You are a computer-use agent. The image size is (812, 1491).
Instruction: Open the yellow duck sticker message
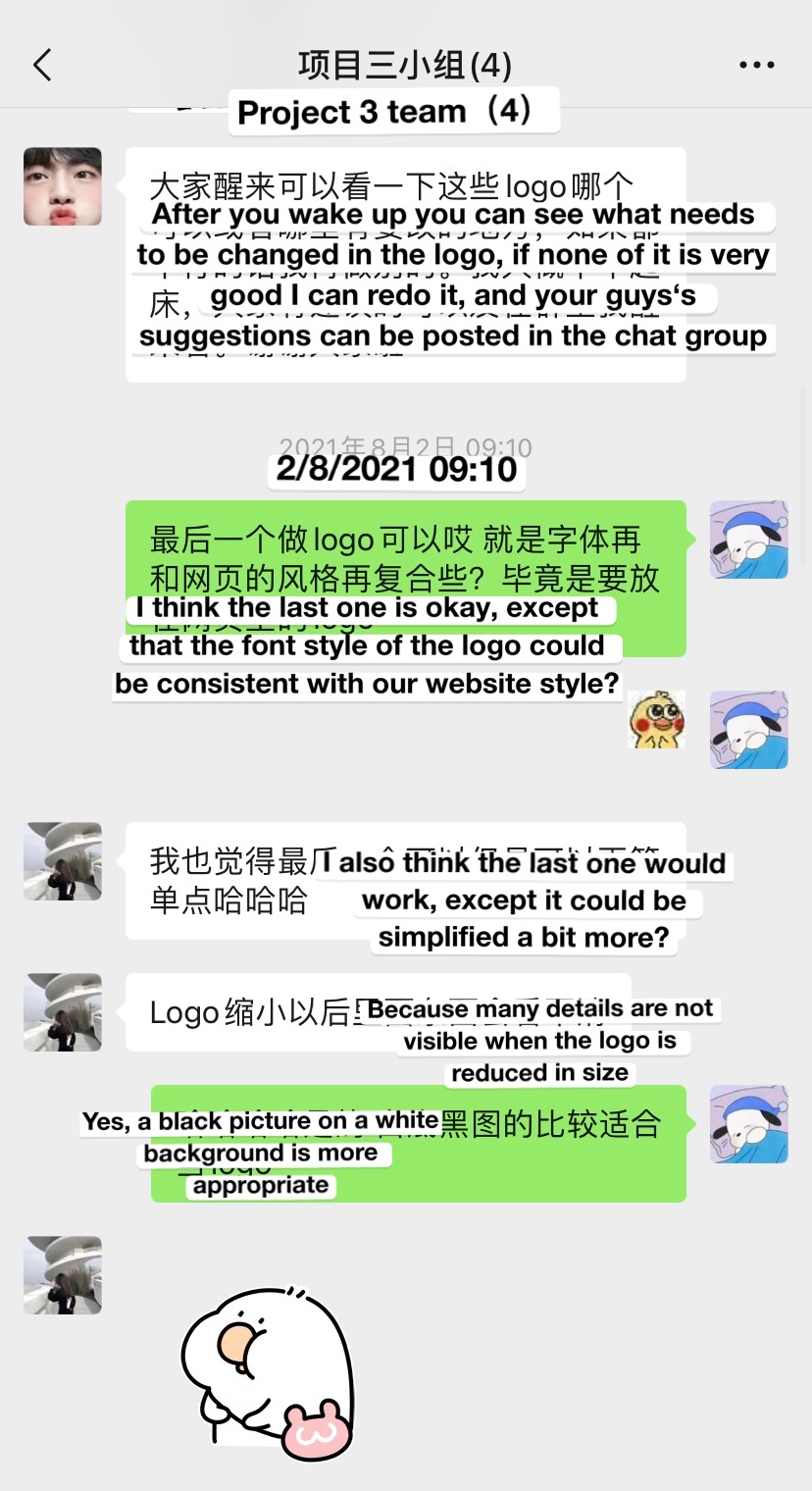[x=656, y=719]
